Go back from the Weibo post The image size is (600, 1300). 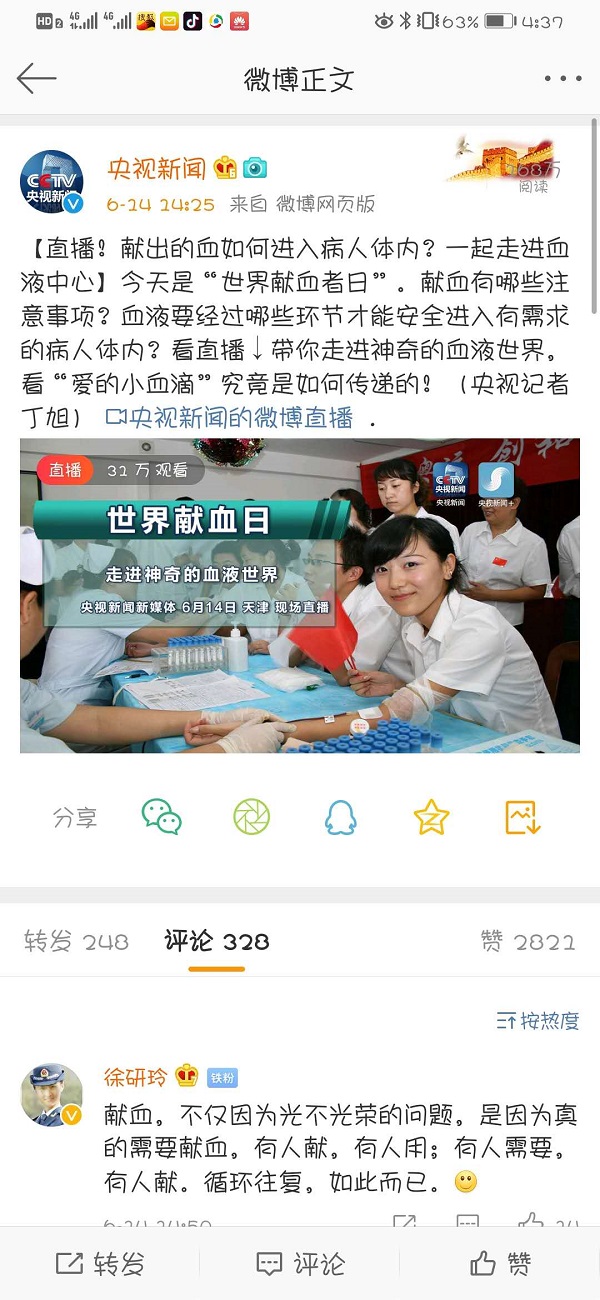coord(37,79)
